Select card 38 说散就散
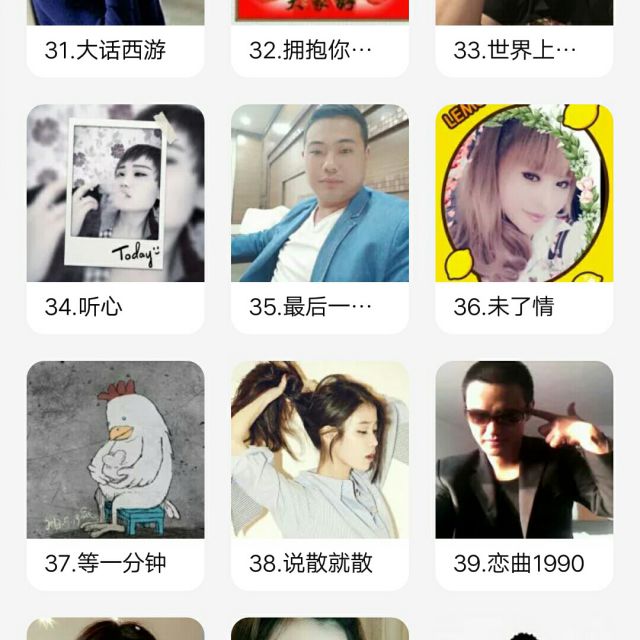This screenshot has width=640, height=640. tap(319, 470)
